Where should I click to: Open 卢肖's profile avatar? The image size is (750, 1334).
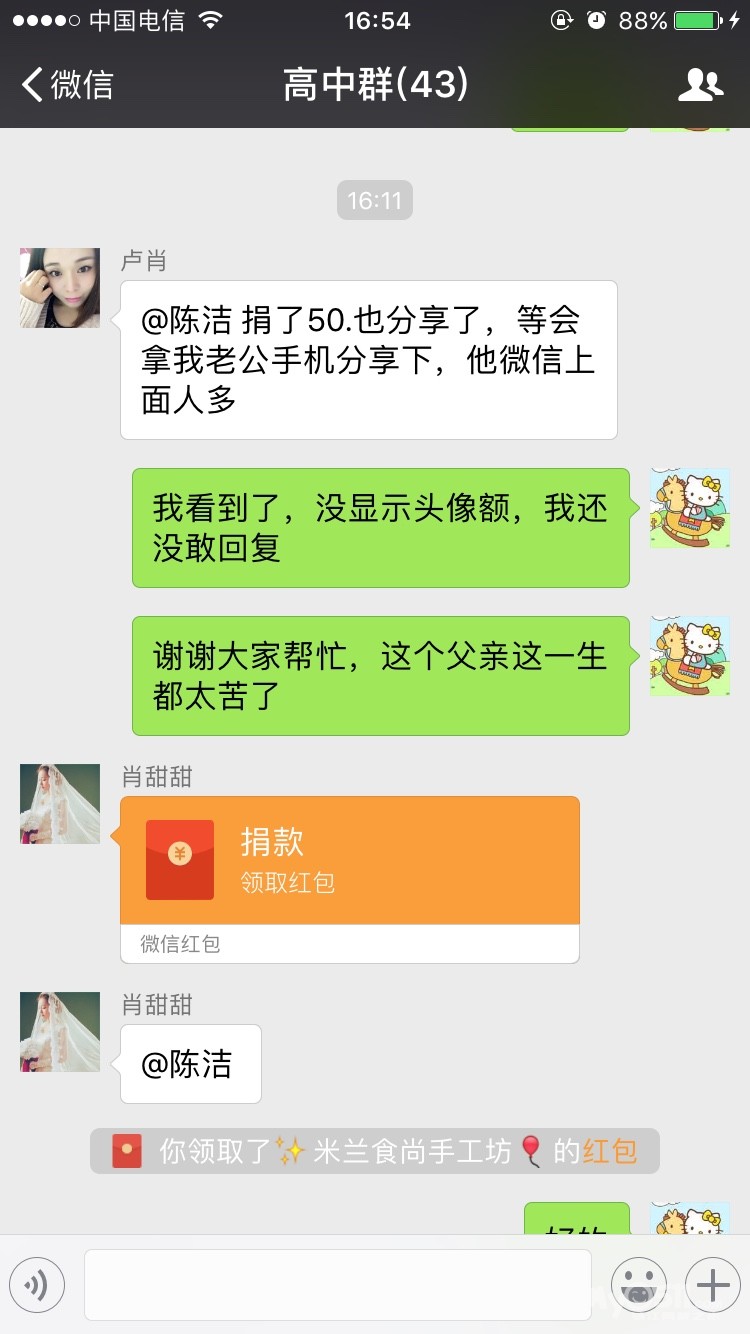[60, 288]
